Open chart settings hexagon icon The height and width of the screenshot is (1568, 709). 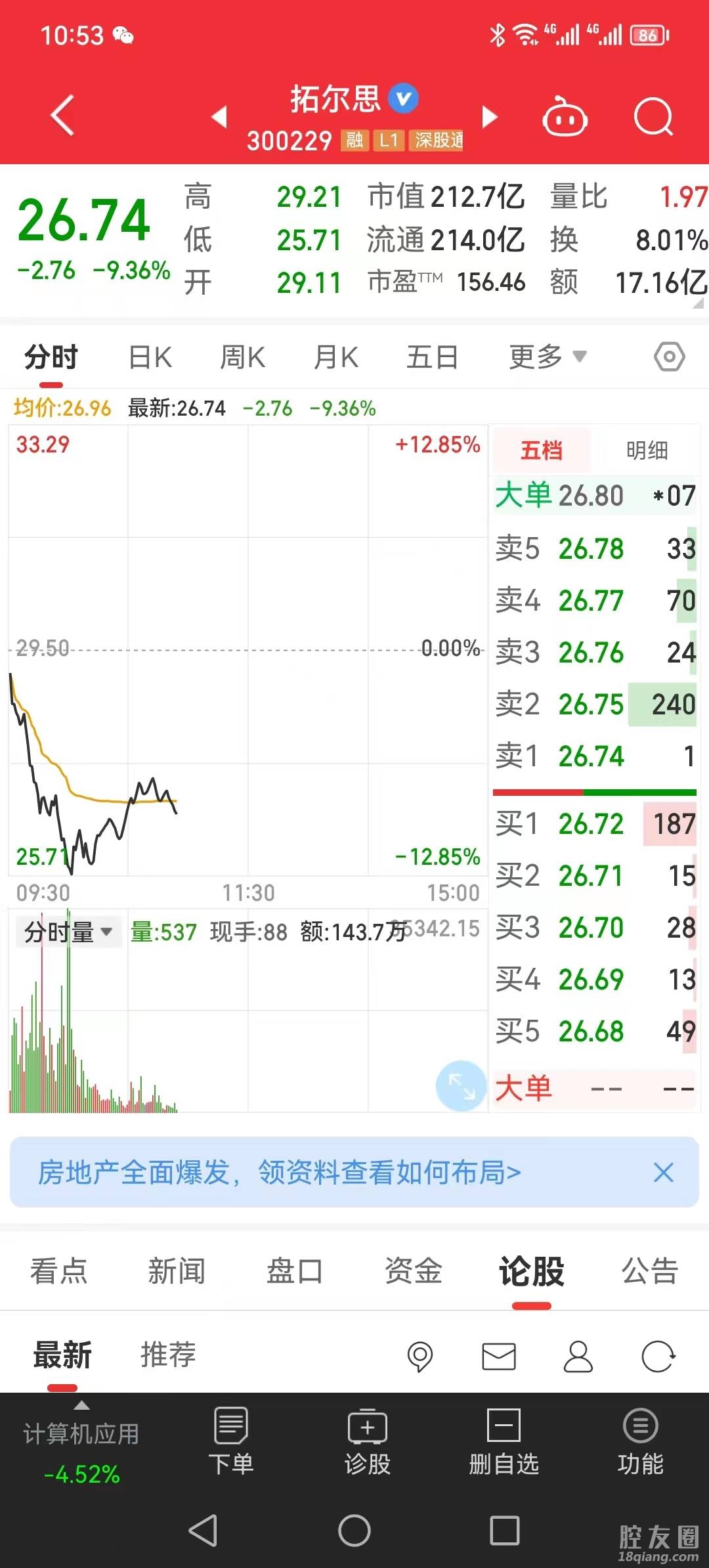[669, 357]
